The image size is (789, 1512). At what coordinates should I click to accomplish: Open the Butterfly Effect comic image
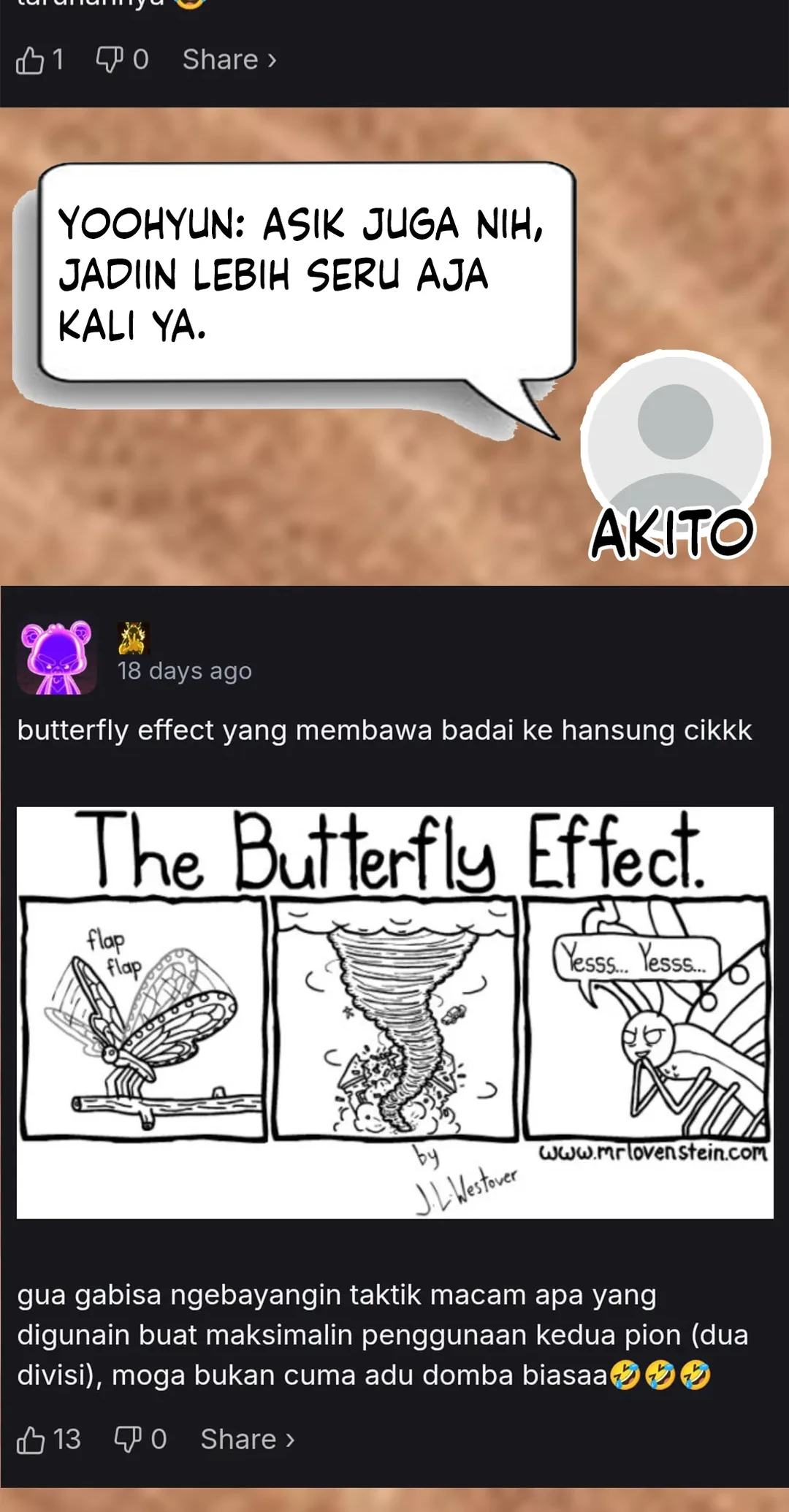click(395, 1012)
